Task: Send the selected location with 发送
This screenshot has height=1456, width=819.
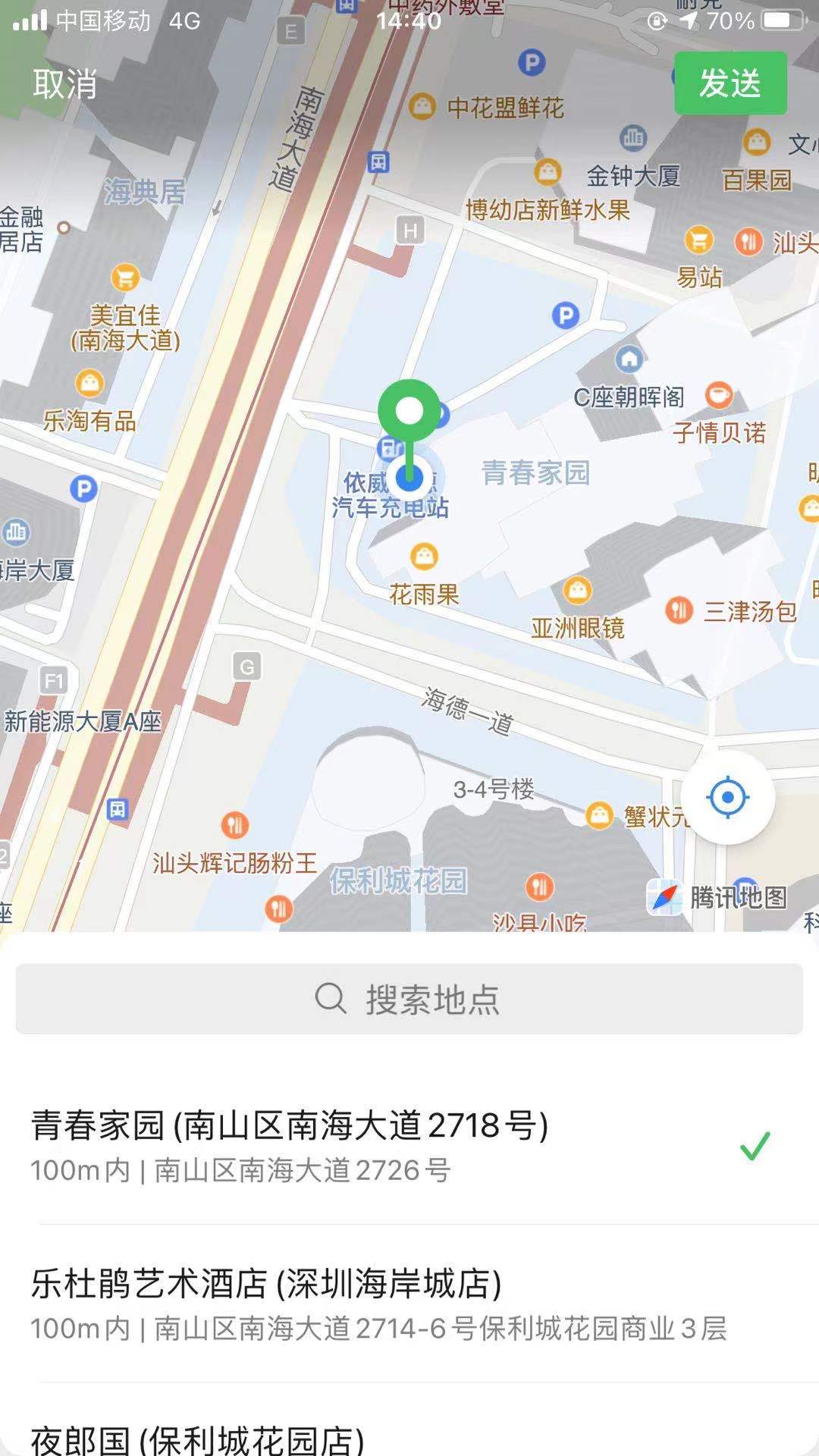Action: coord(730,83)
